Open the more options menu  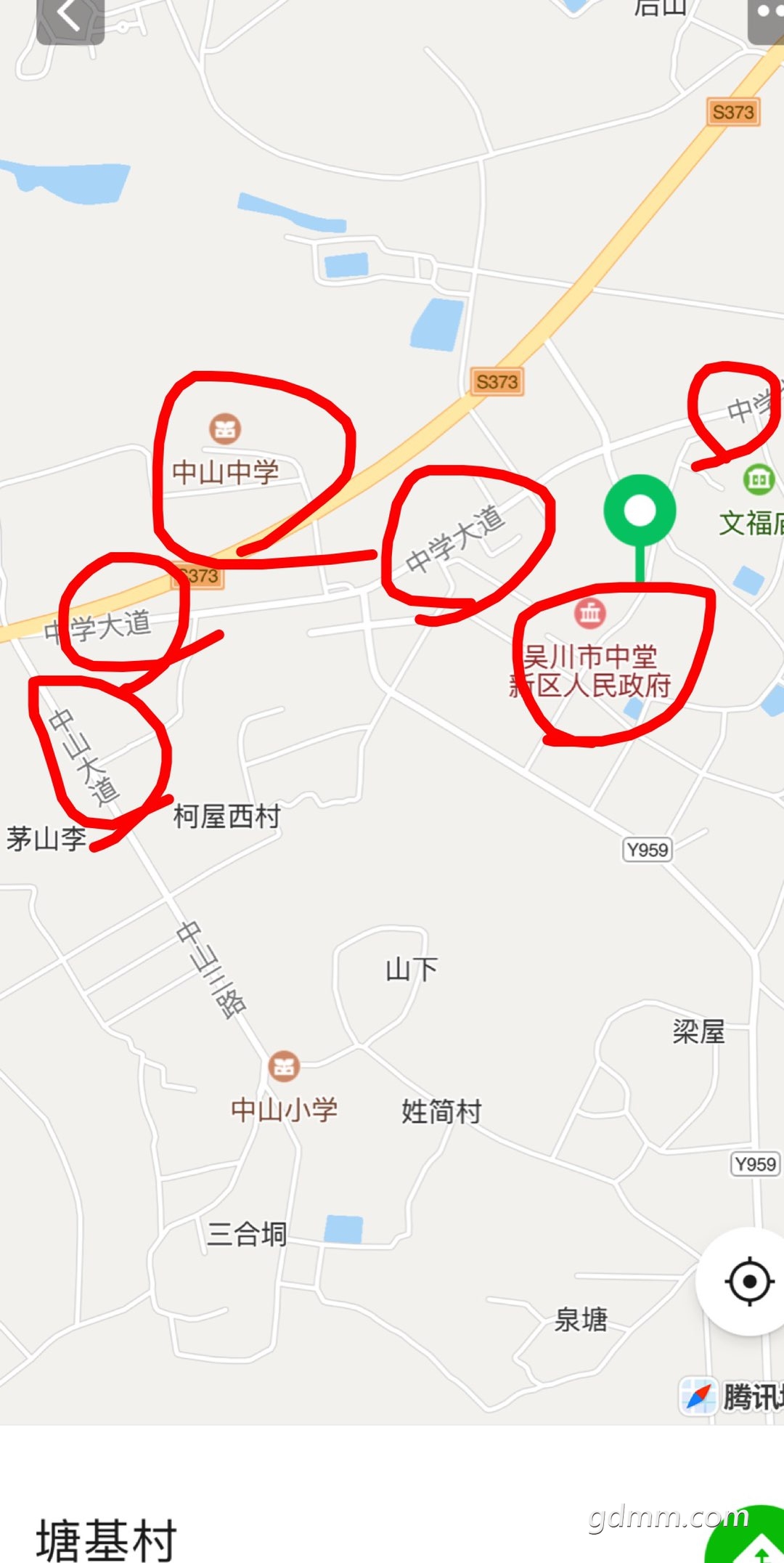click(768, 17)
